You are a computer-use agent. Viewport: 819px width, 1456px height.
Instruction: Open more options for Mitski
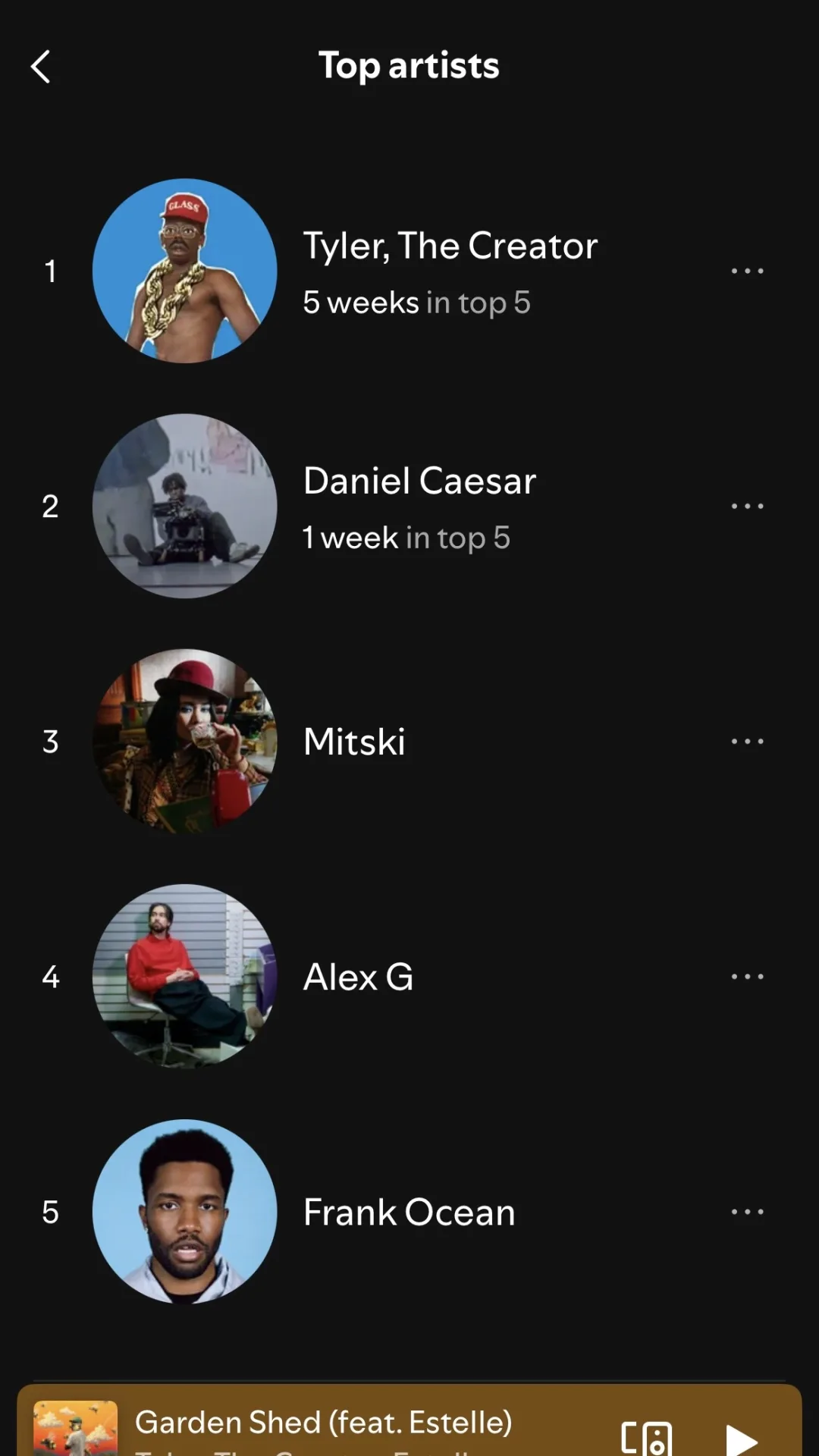tap(747, 741)
